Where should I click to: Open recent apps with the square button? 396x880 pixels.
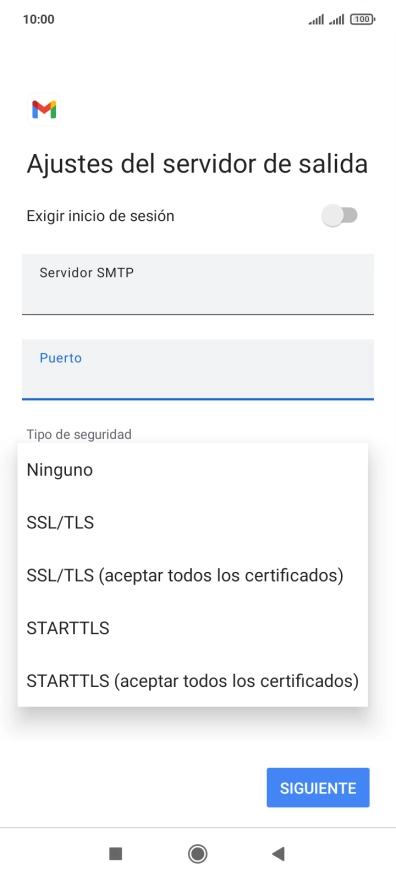click(x=115, y=854)
